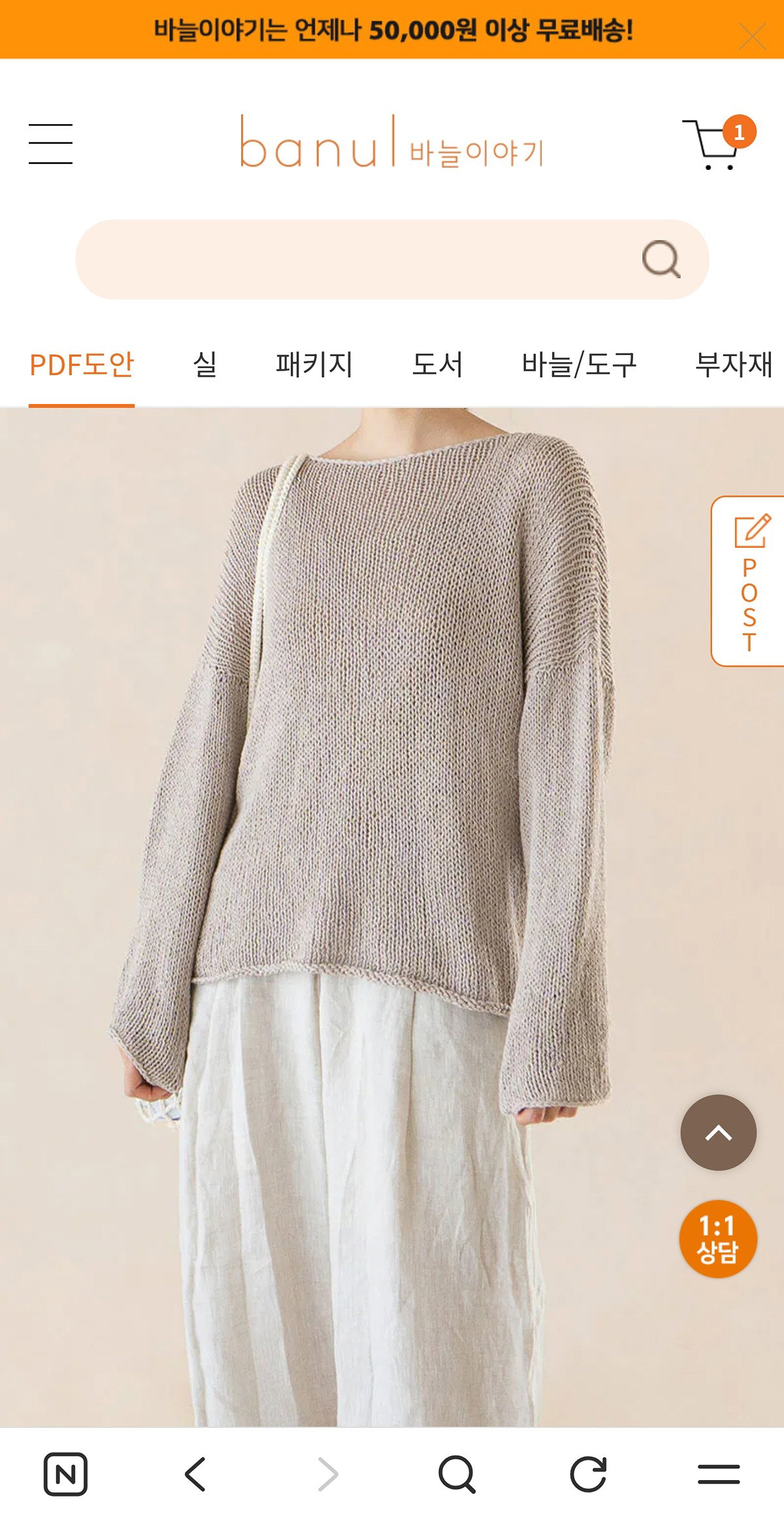Viewport: 784px width, 1522px height.
Task: Go to banul home via logo
Action: coord(391,142)
